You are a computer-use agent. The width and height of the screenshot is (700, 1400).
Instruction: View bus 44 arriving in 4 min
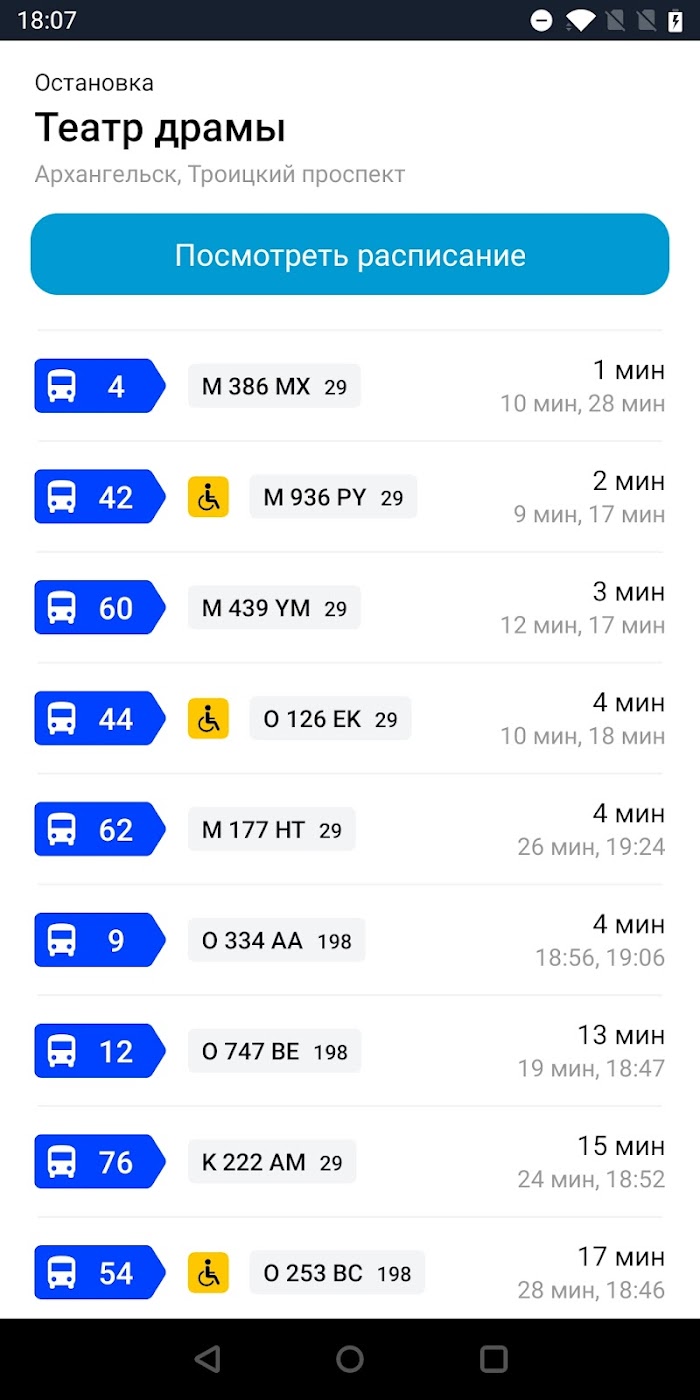click(x=350, y=718)
